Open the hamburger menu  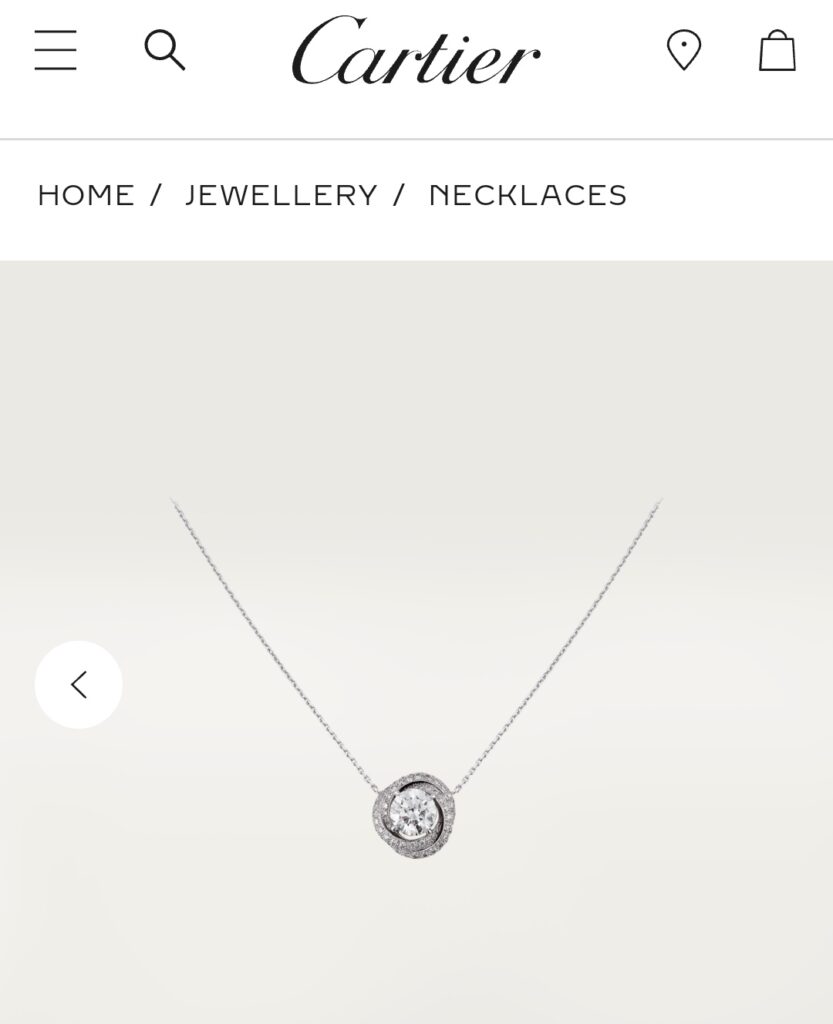tap(56, 50)
